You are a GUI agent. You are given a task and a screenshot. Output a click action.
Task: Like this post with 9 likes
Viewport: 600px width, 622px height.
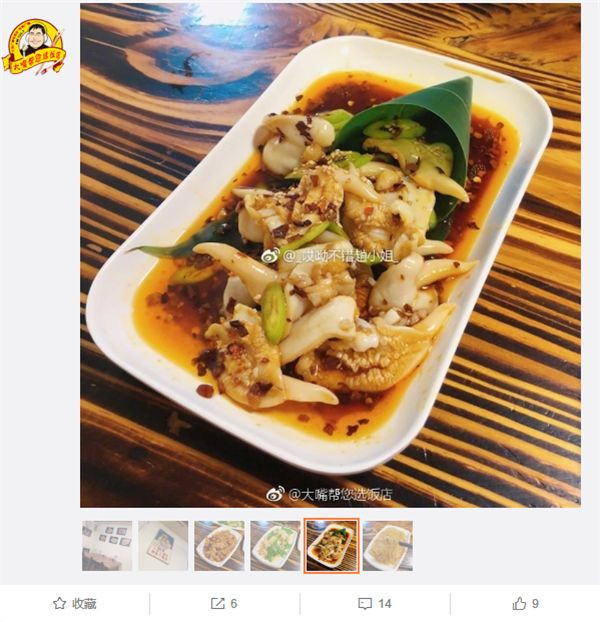point(525,604)
